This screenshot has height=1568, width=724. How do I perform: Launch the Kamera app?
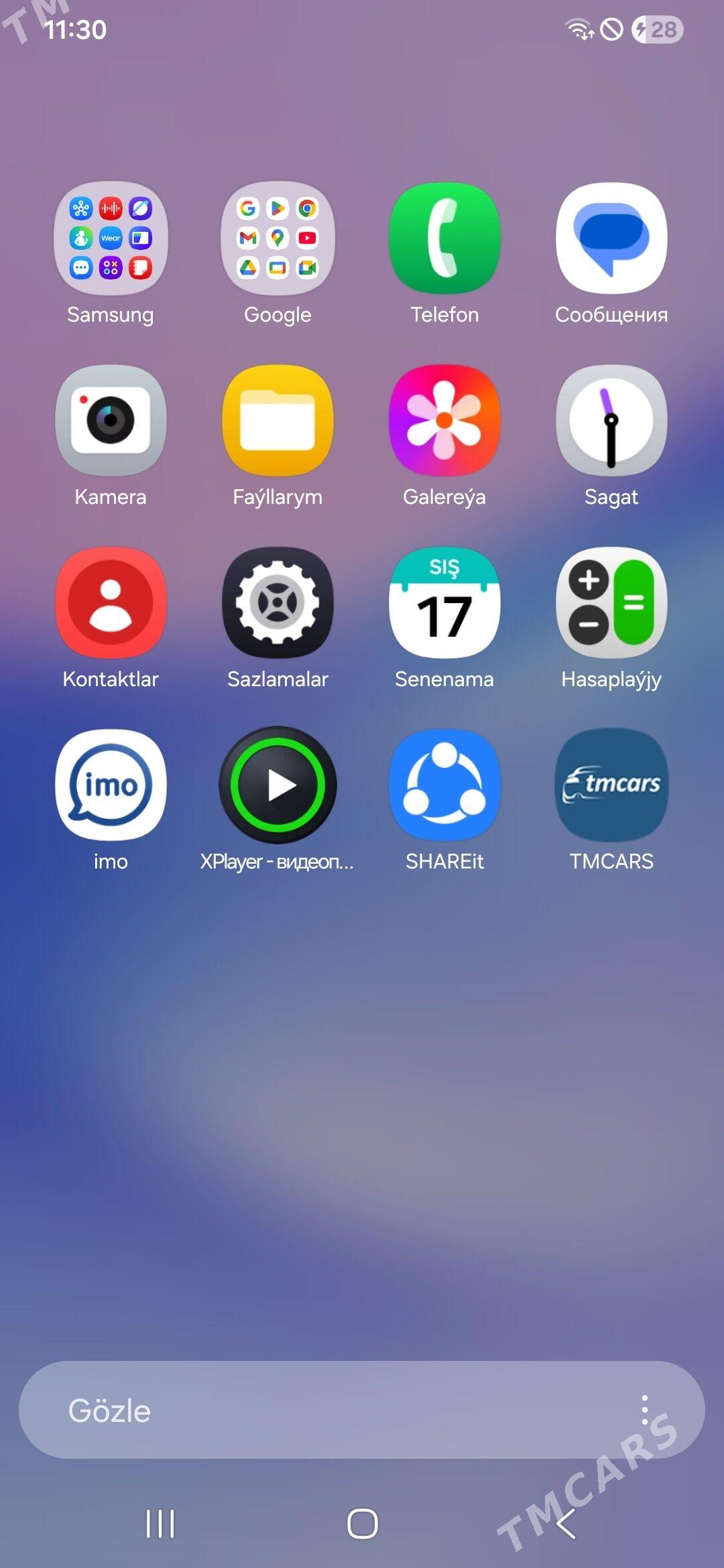click(x=111, y=421)
